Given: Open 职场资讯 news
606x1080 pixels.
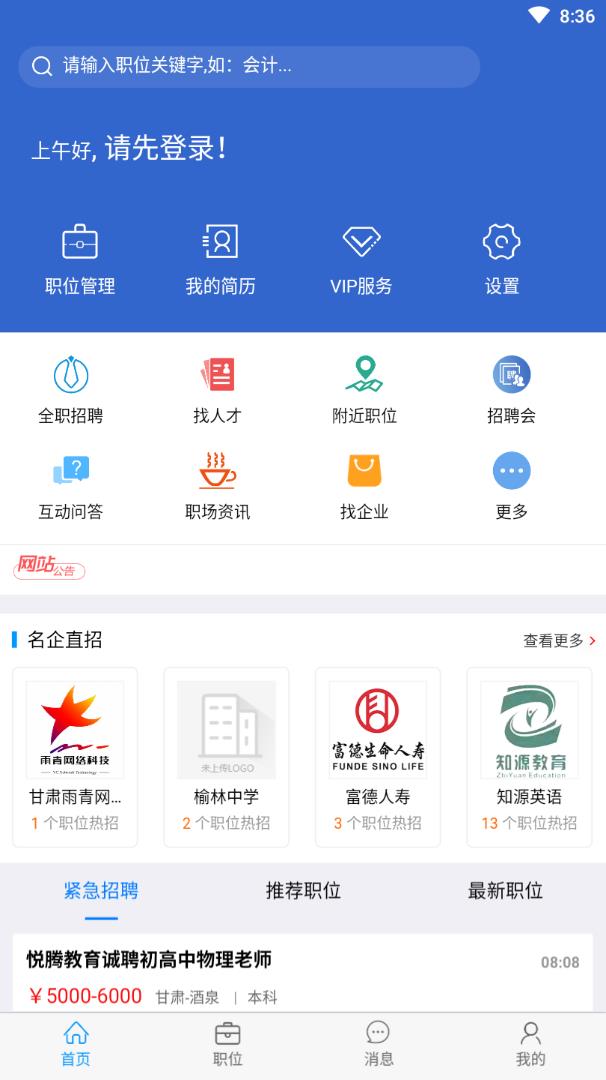Looking at the screenshot, I should pyautogui.click(x=217, y=486).
